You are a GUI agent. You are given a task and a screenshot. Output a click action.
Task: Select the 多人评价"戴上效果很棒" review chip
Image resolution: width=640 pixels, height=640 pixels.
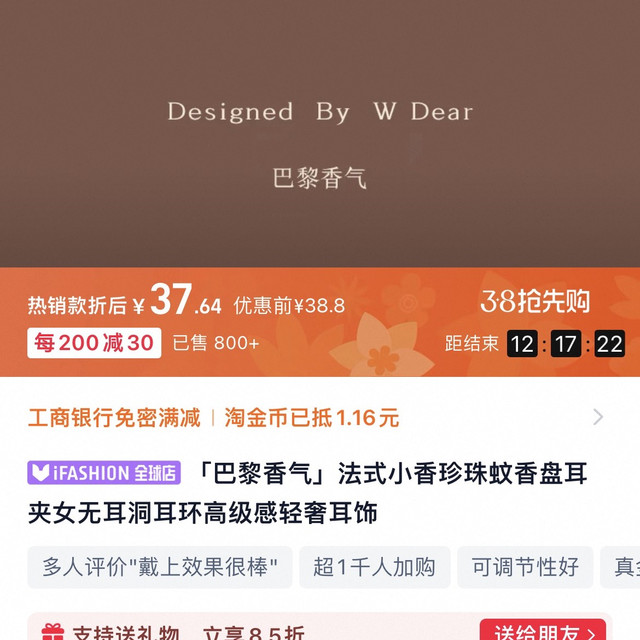point(160,567)
